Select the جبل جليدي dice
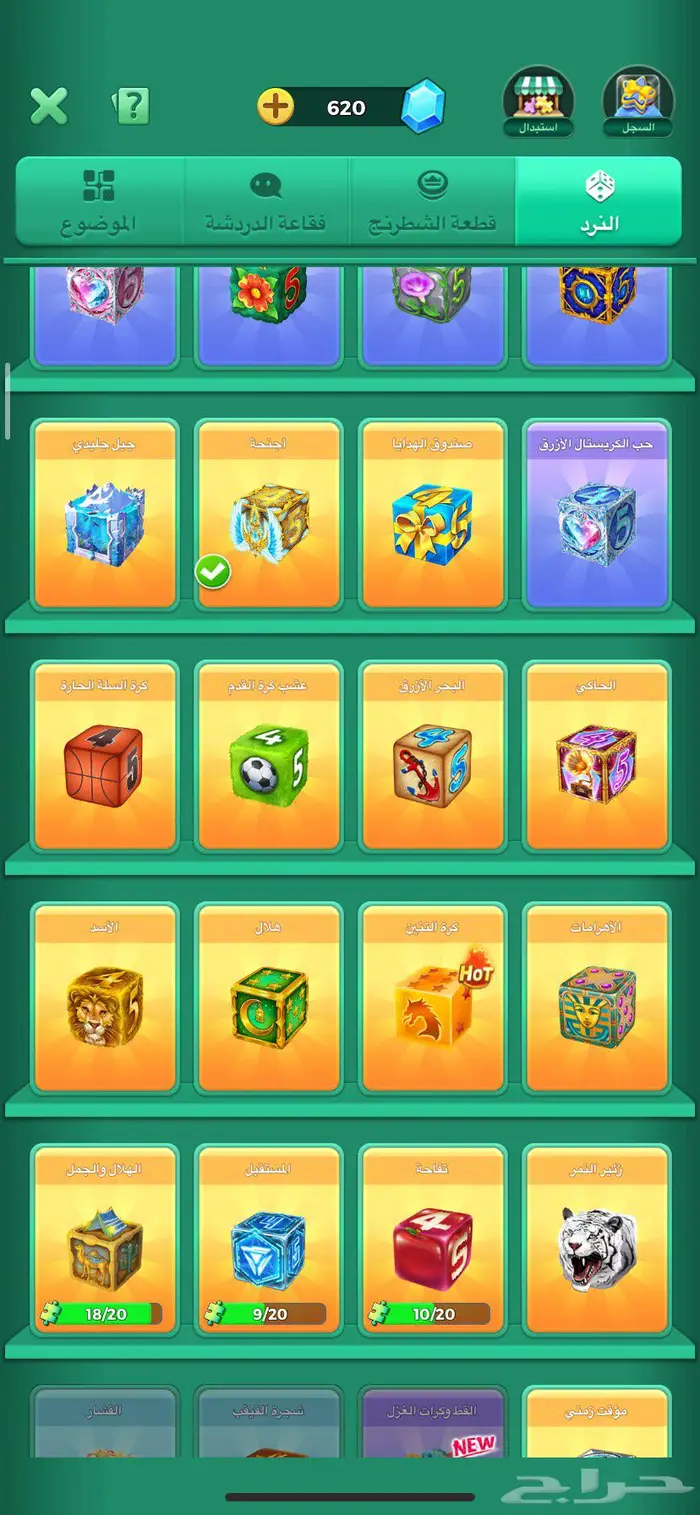Screen dimensions: 700x1515 point(105,515)
